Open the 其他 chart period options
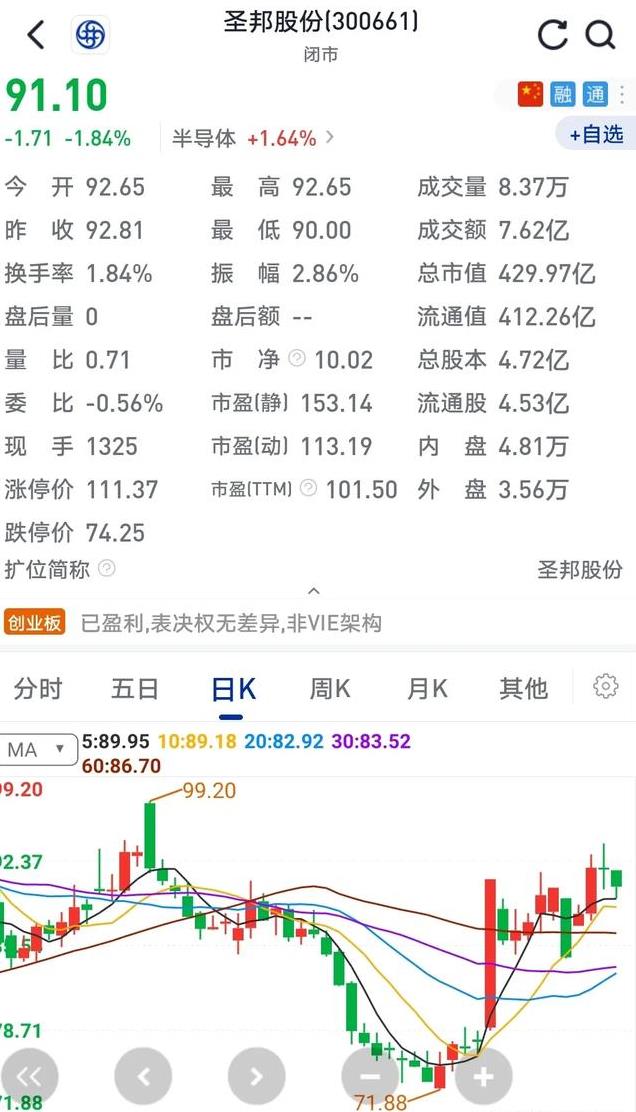Image resolution: width=636 pixels, height=1112 pixels. point(523,689)
